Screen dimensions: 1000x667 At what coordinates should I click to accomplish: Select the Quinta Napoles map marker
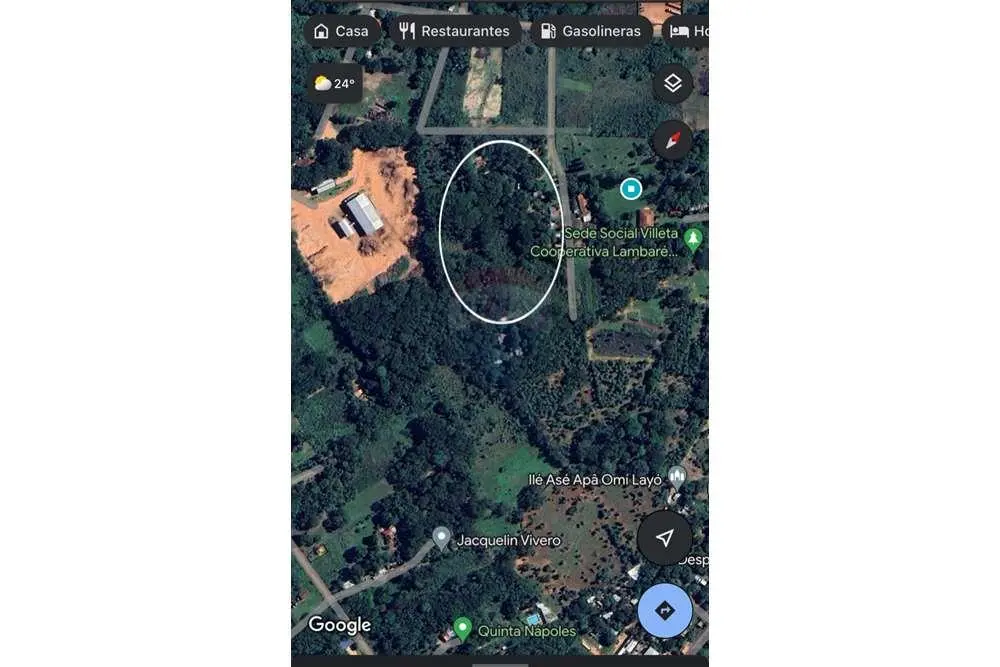(x=462, y=628)
